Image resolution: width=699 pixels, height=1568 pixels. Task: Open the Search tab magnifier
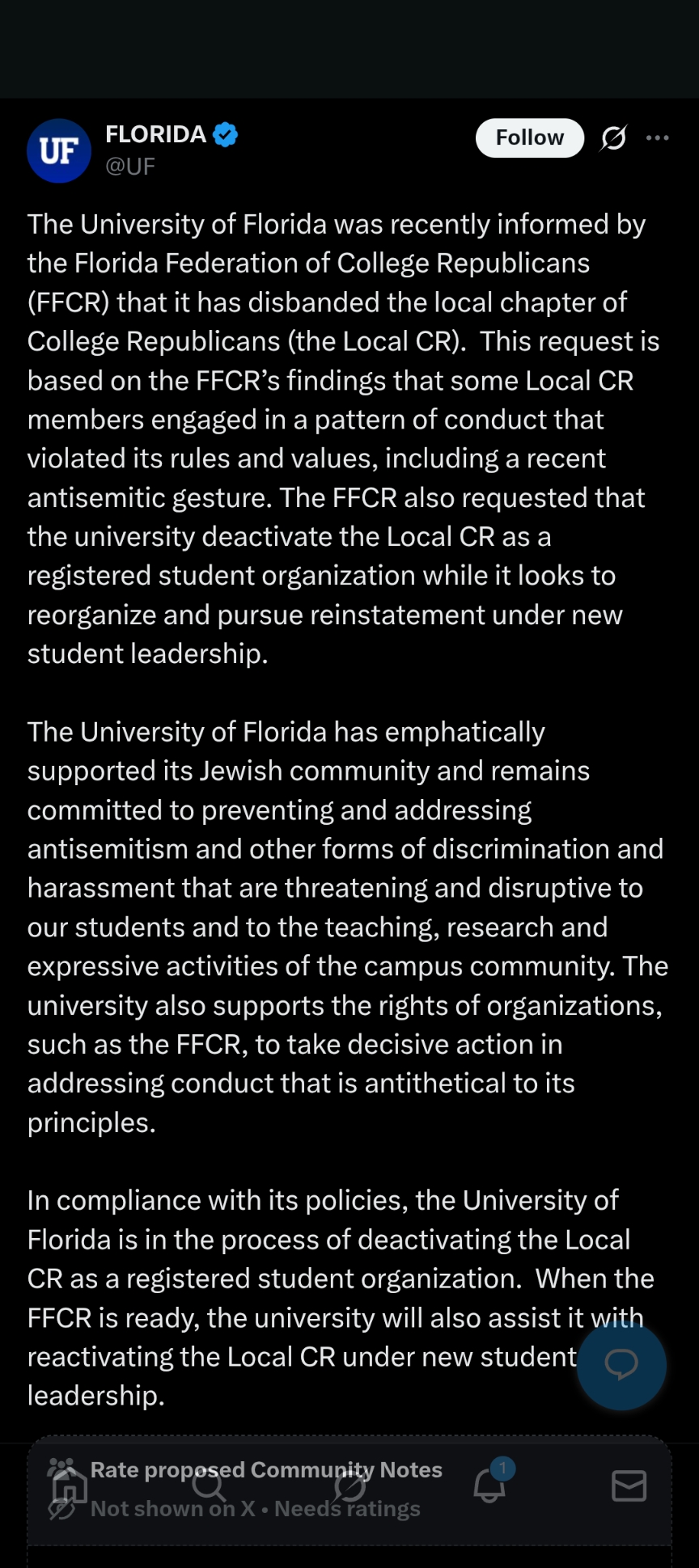click(209, 1486)
